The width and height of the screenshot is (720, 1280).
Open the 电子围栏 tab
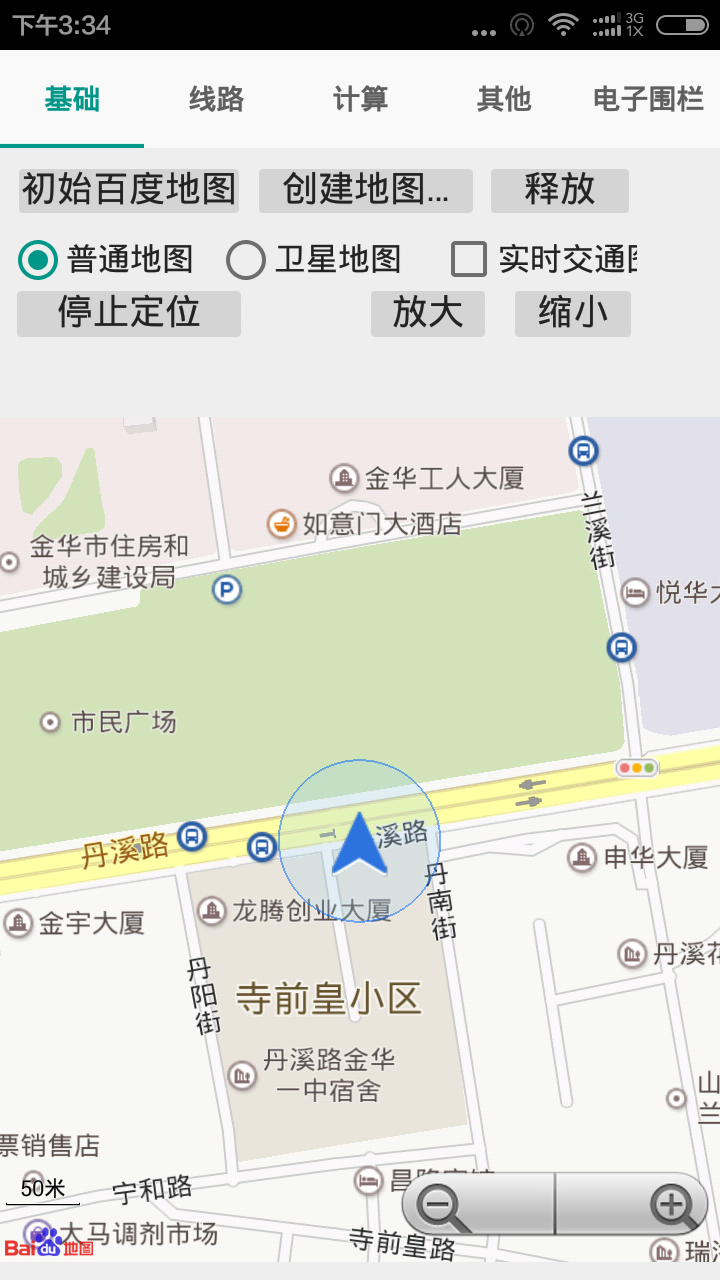[648, 99]
